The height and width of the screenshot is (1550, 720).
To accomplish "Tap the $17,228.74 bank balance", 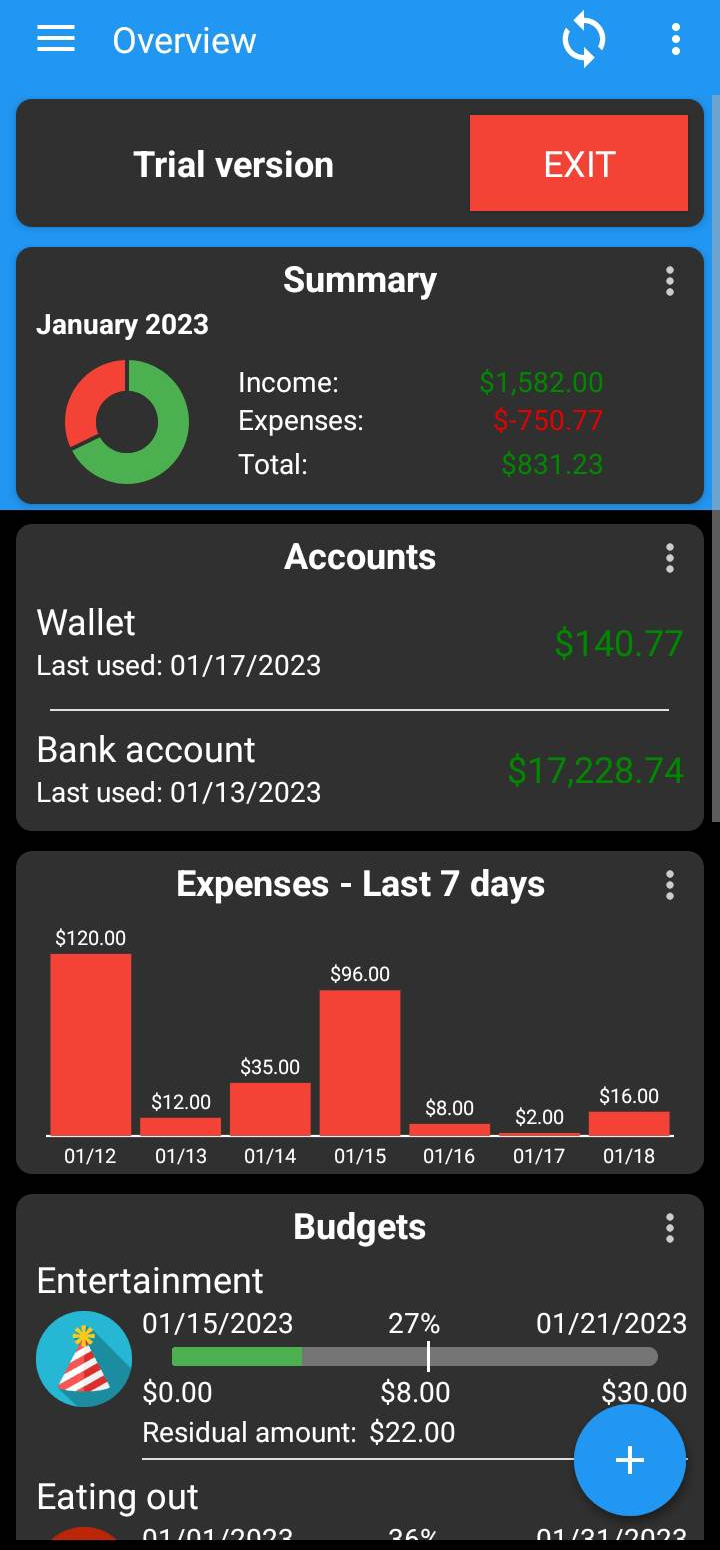I will point(596,770).
